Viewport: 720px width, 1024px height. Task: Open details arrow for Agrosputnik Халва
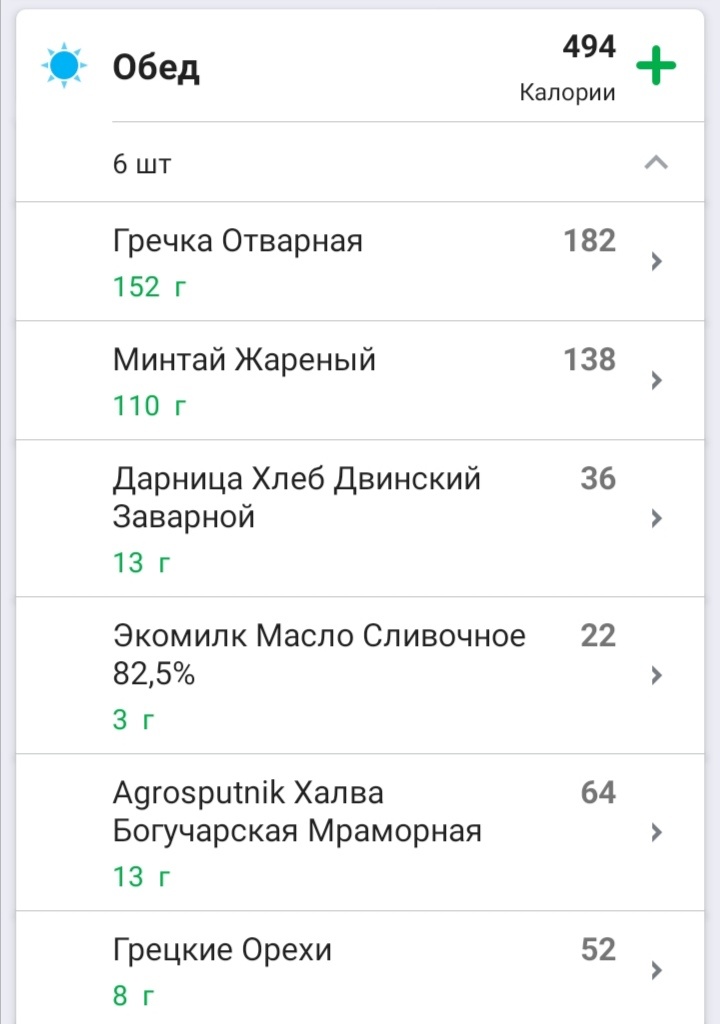pyautogui.click(x=657, y=832)
